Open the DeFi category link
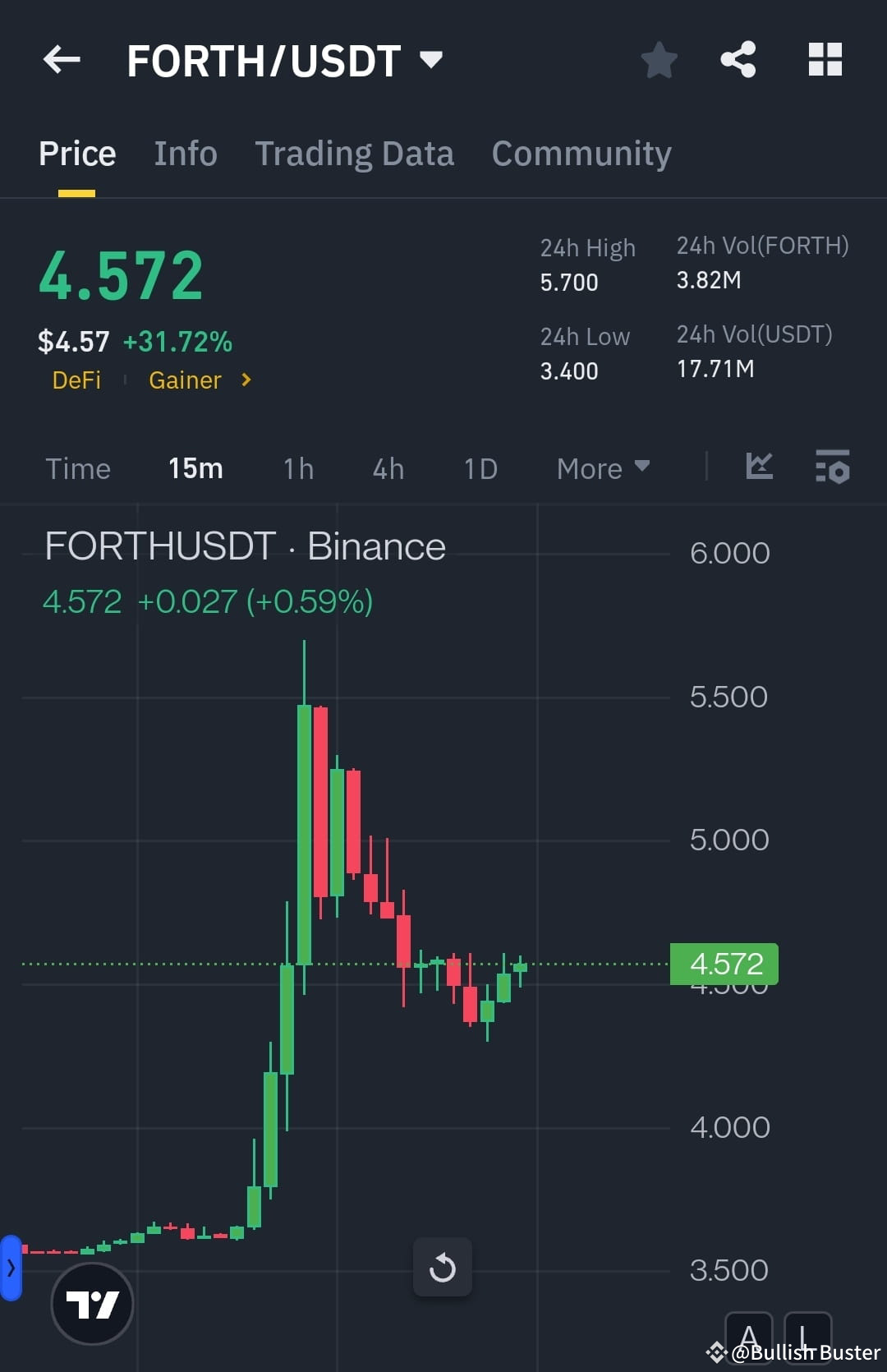 click(76, 380)
